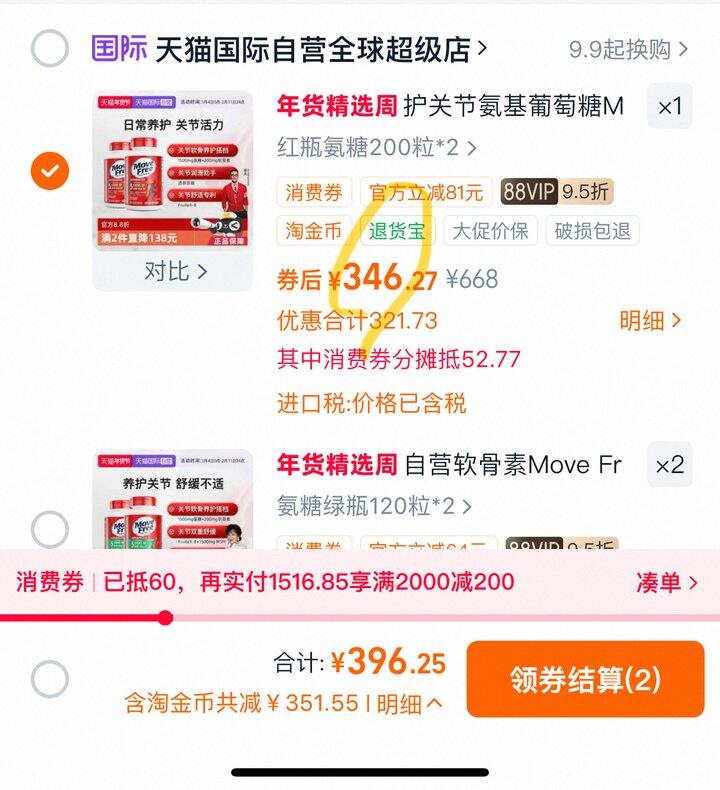Open 红瓶氨糖 product image

172,171
